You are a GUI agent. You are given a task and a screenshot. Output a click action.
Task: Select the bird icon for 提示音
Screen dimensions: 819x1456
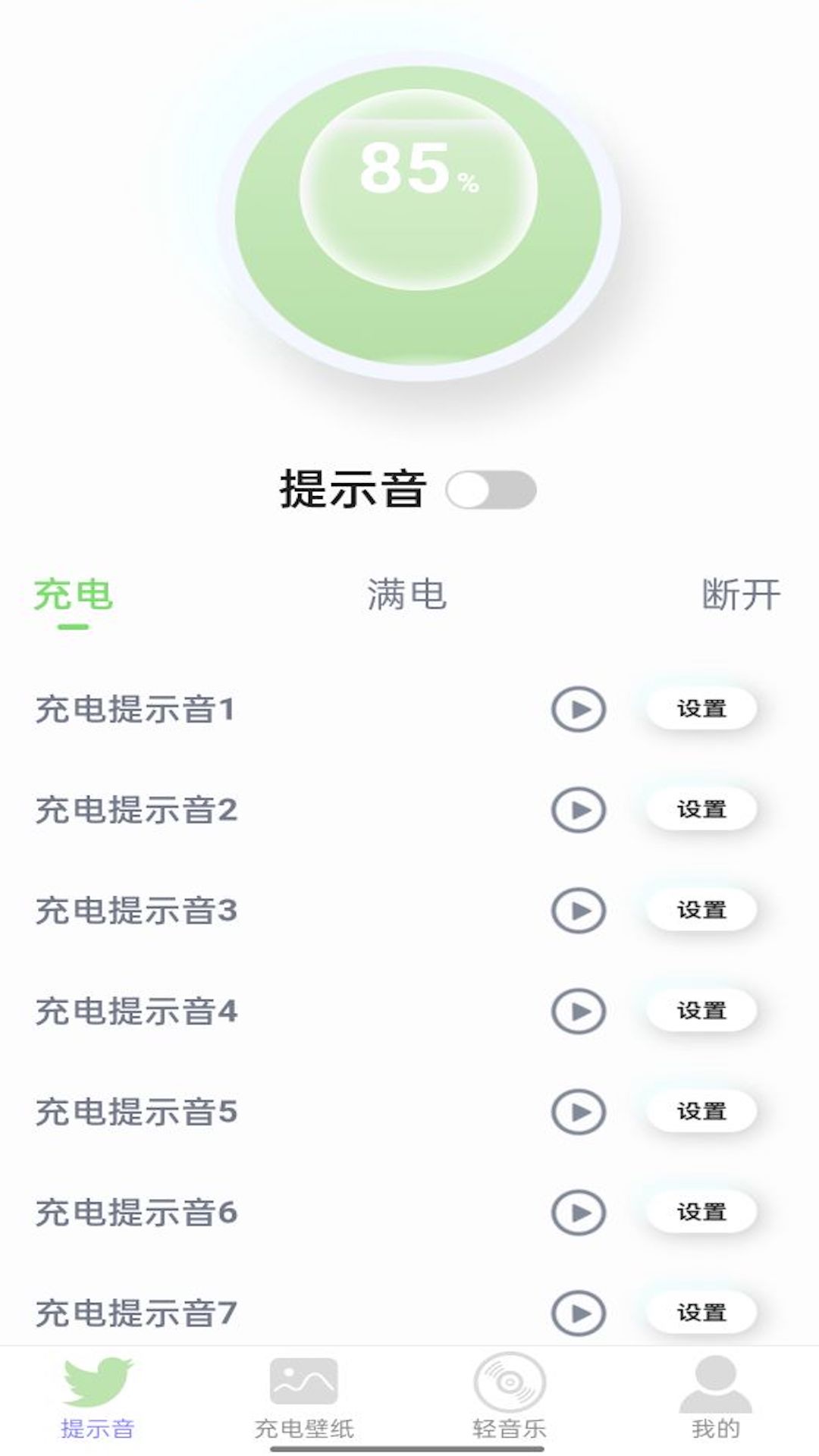(99, 1380)
